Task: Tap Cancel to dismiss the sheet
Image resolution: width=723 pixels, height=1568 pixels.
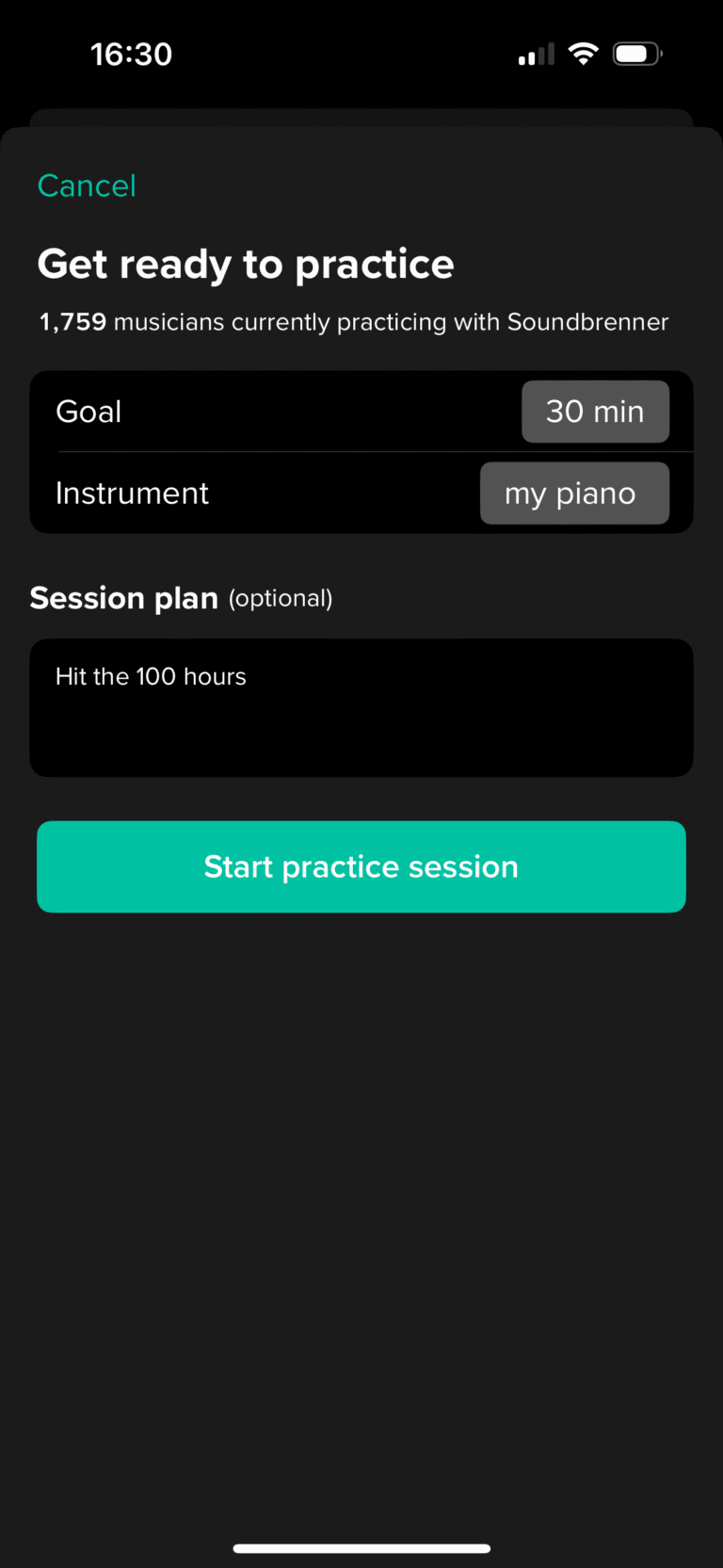Action: (87, 186)
